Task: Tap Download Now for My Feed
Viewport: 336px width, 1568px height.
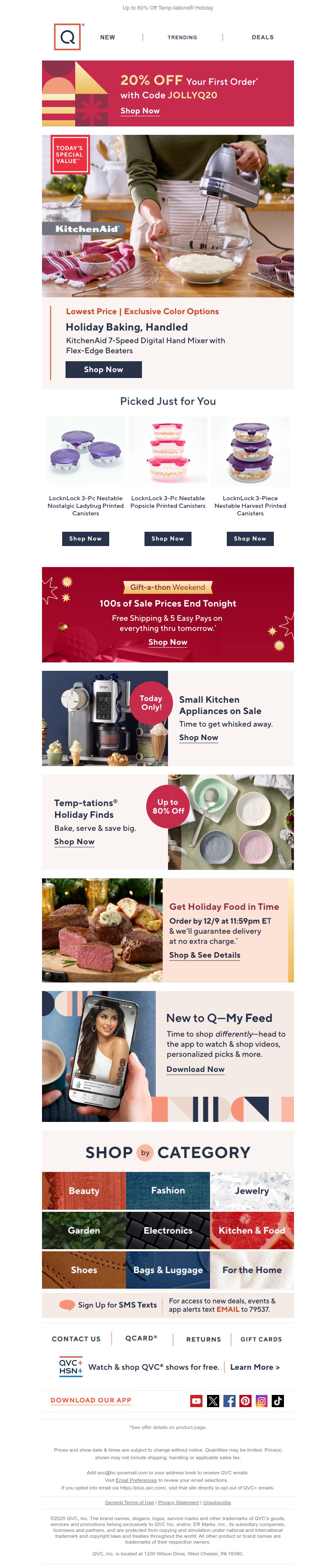Action: click(195, 1069)
